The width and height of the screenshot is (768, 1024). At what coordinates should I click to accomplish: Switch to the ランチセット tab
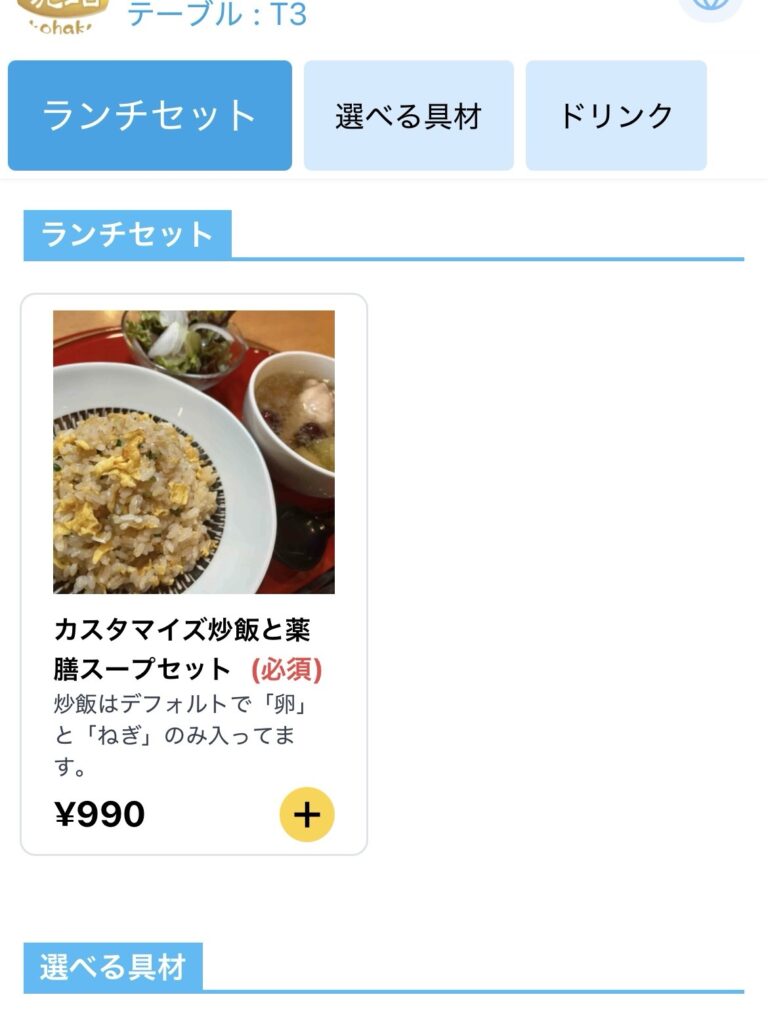150,116
